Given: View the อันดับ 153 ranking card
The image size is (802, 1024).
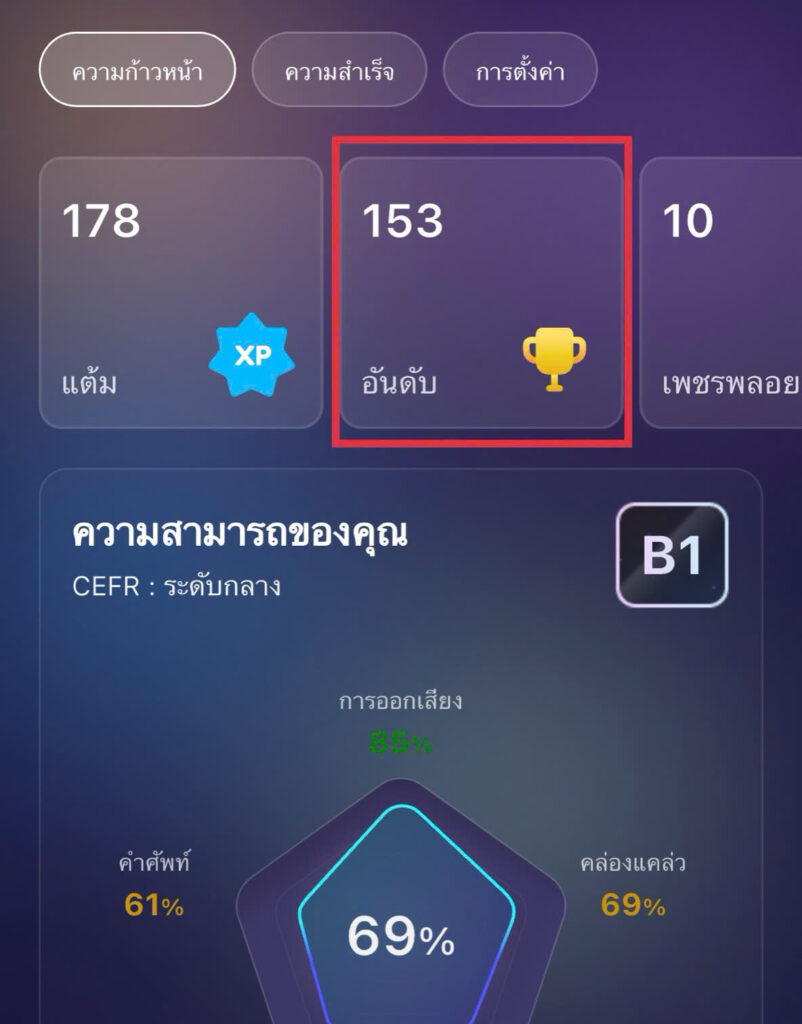Looking at the screenshot, I should pos(481,292).
